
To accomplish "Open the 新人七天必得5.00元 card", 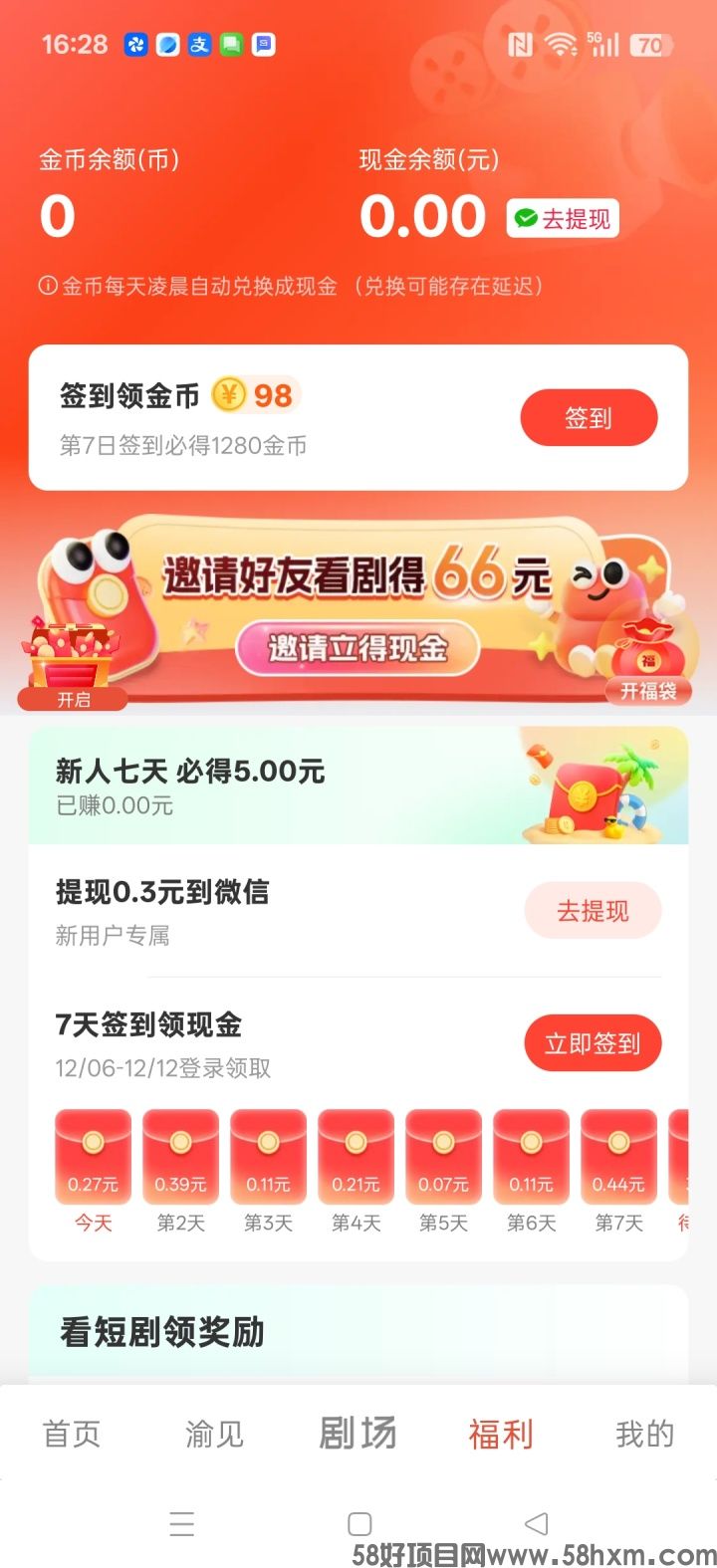I will (x=358, y=785).
